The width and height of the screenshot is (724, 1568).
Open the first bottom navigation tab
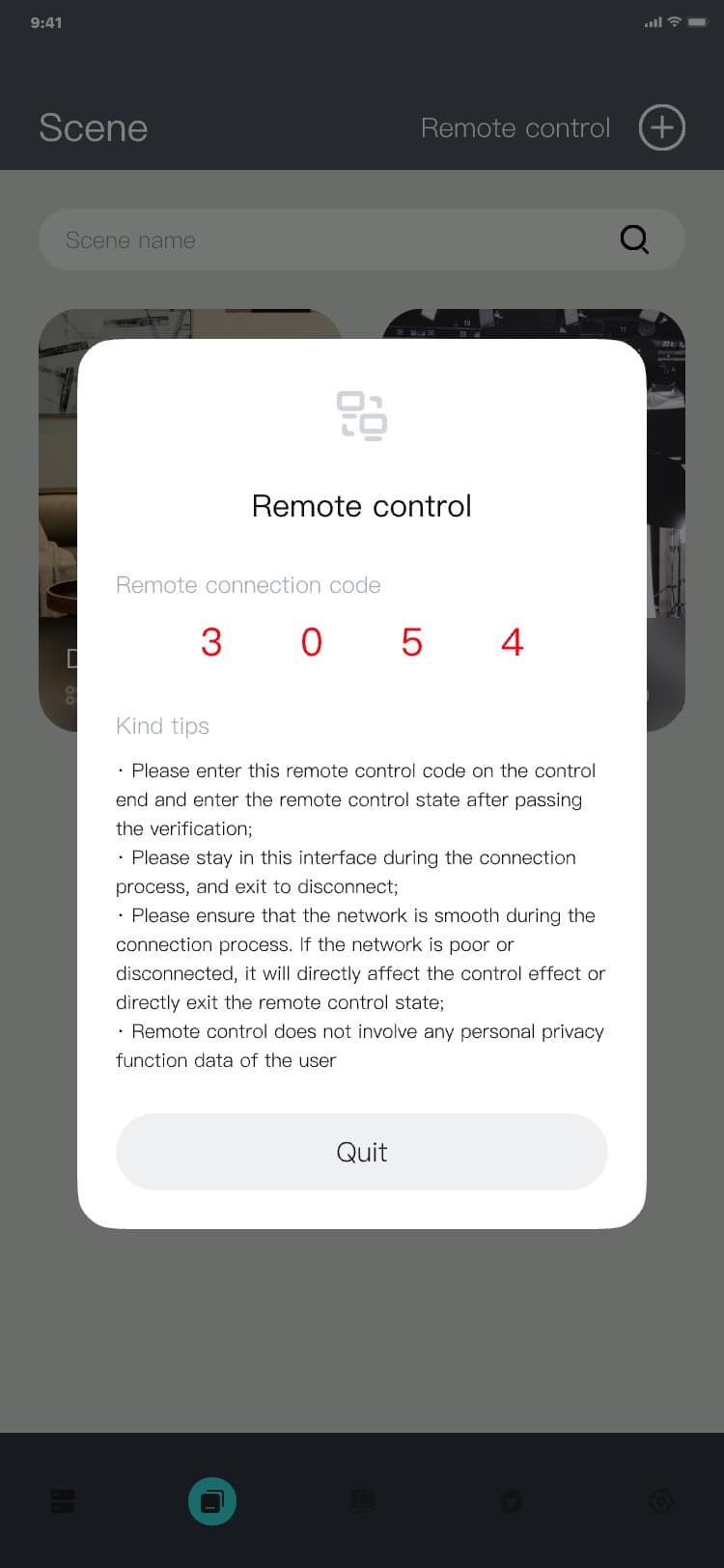(x=63, y=1500)
